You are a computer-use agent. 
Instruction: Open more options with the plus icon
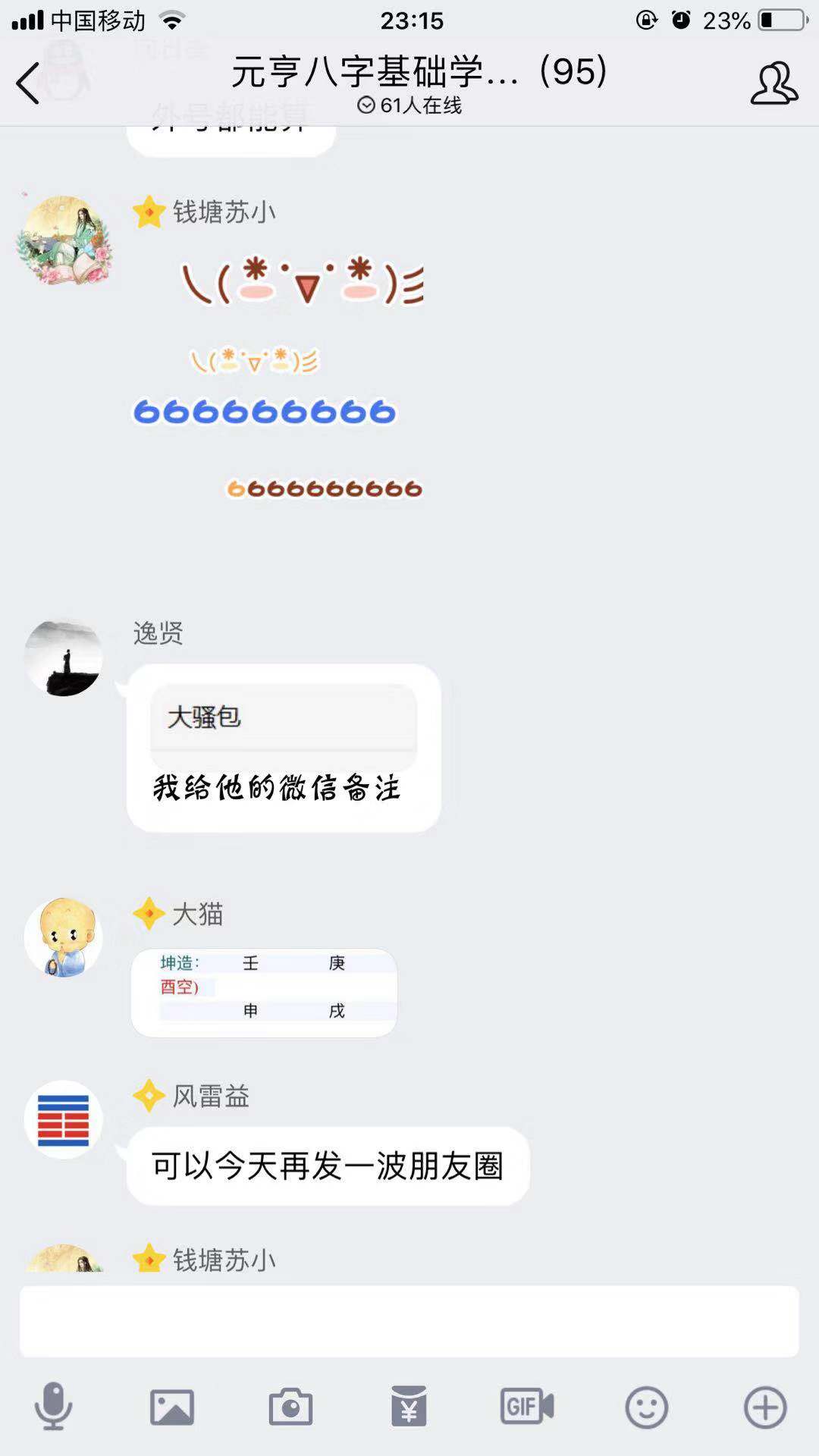(x=765, y=1407)
